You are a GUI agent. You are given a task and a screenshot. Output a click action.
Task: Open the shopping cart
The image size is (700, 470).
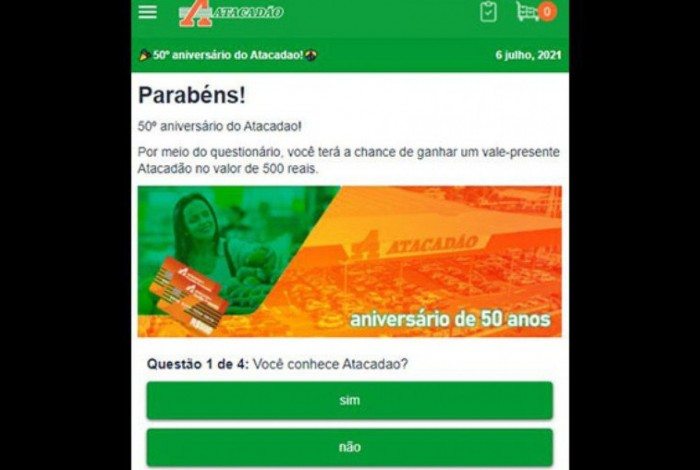527,12
